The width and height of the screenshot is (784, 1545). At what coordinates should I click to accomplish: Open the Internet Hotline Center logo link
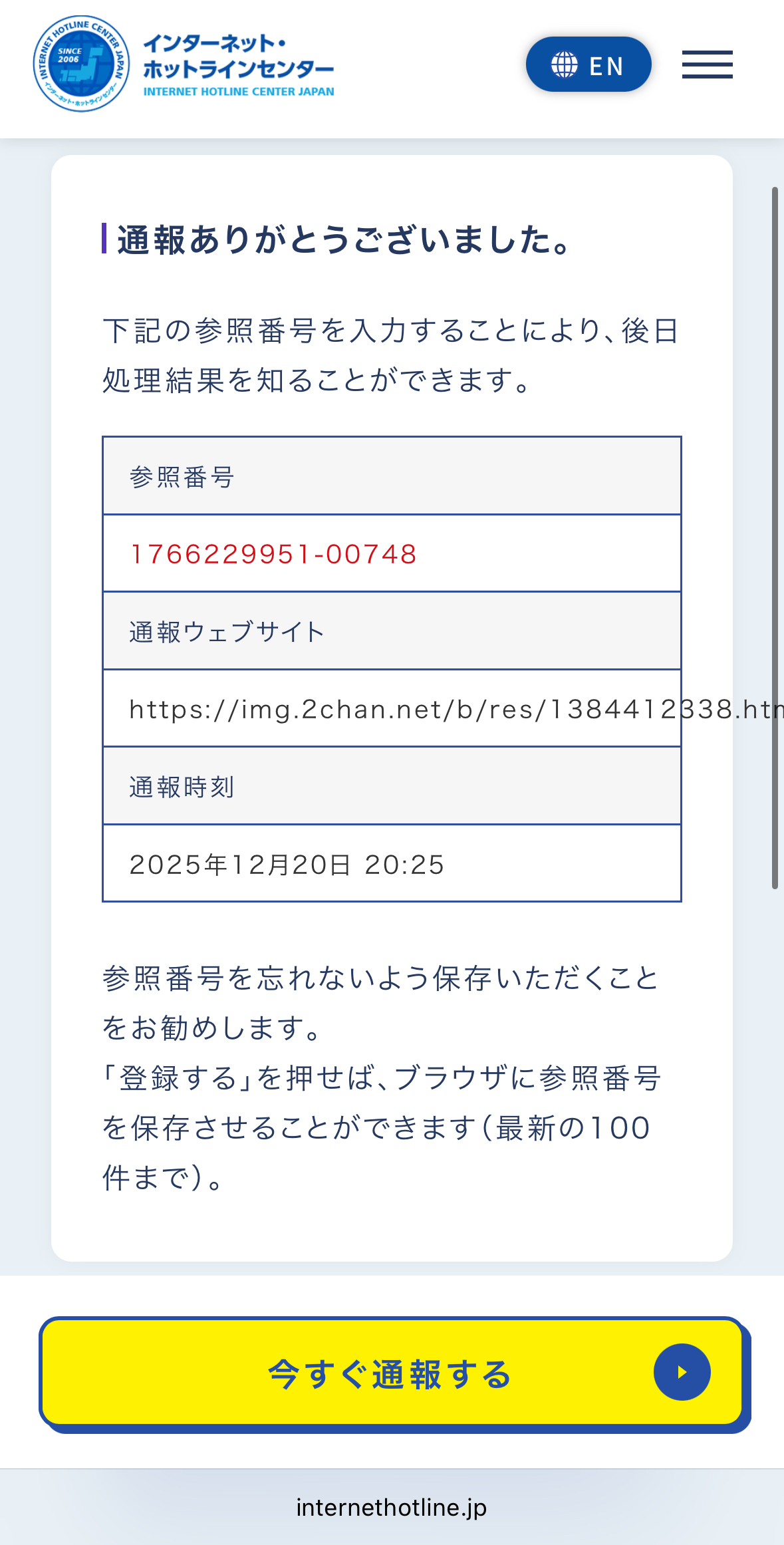point(184,64)
